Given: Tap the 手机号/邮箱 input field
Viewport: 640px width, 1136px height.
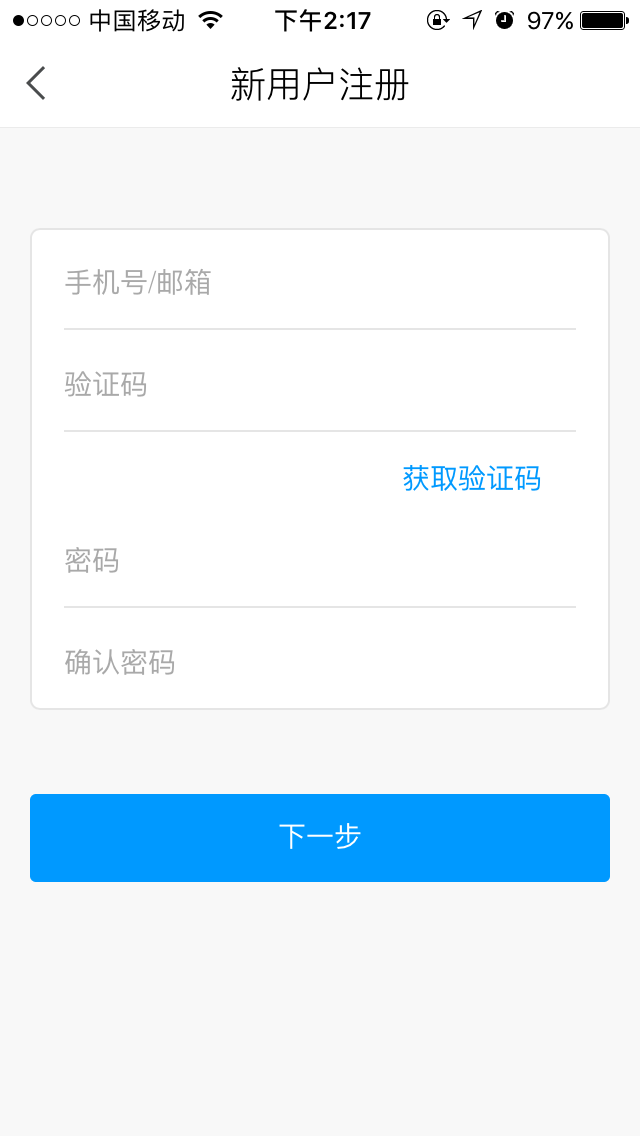Looking at the screenshot, I should pos(320,282).
